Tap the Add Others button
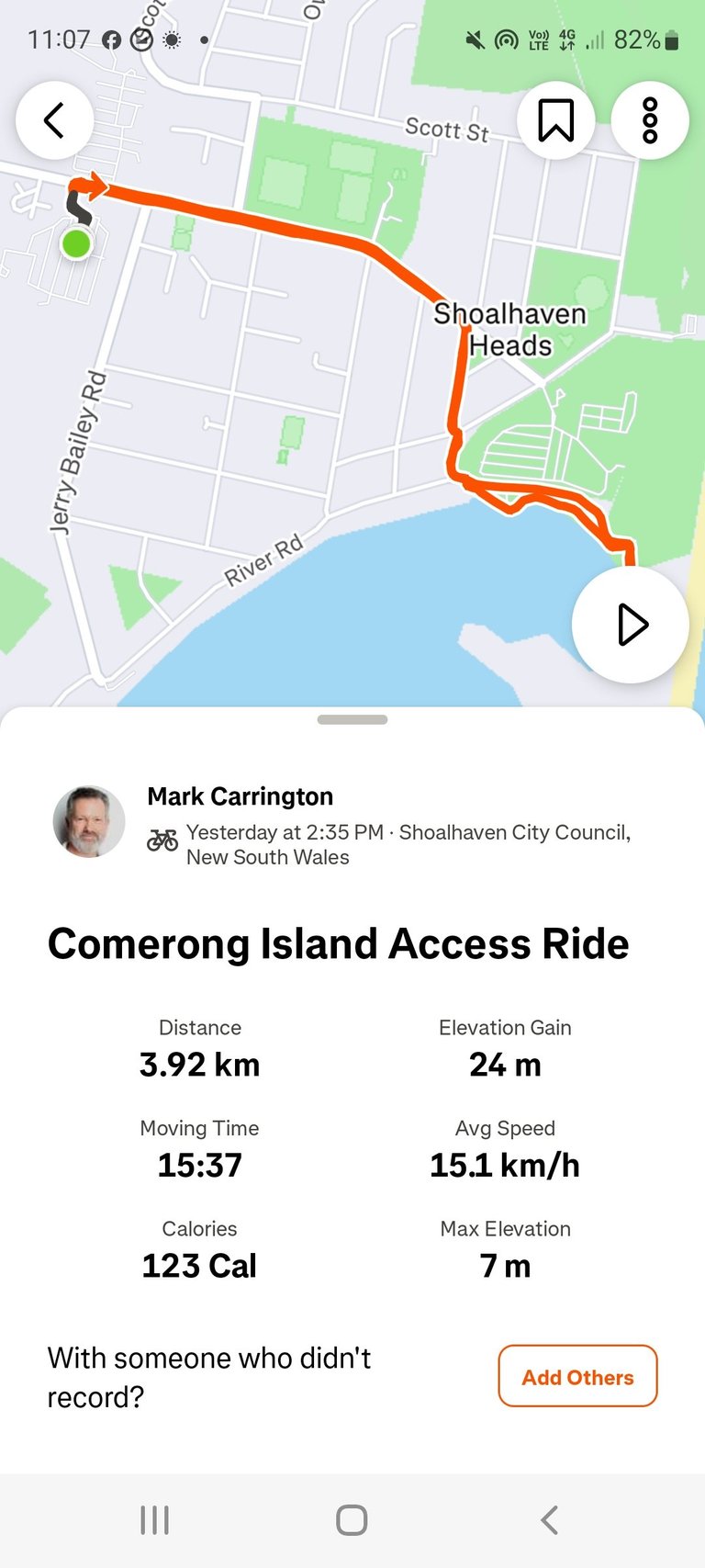The height and width of the screenshot is (1568, 705). click(x=578, y=1376)
